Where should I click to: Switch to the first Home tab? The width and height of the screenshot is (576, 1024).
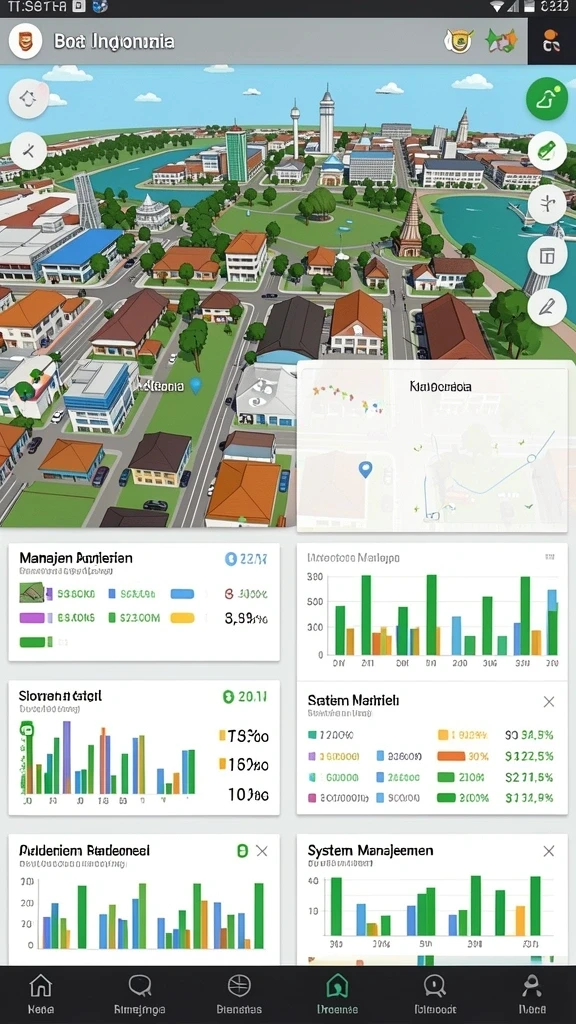pos(41,994)
